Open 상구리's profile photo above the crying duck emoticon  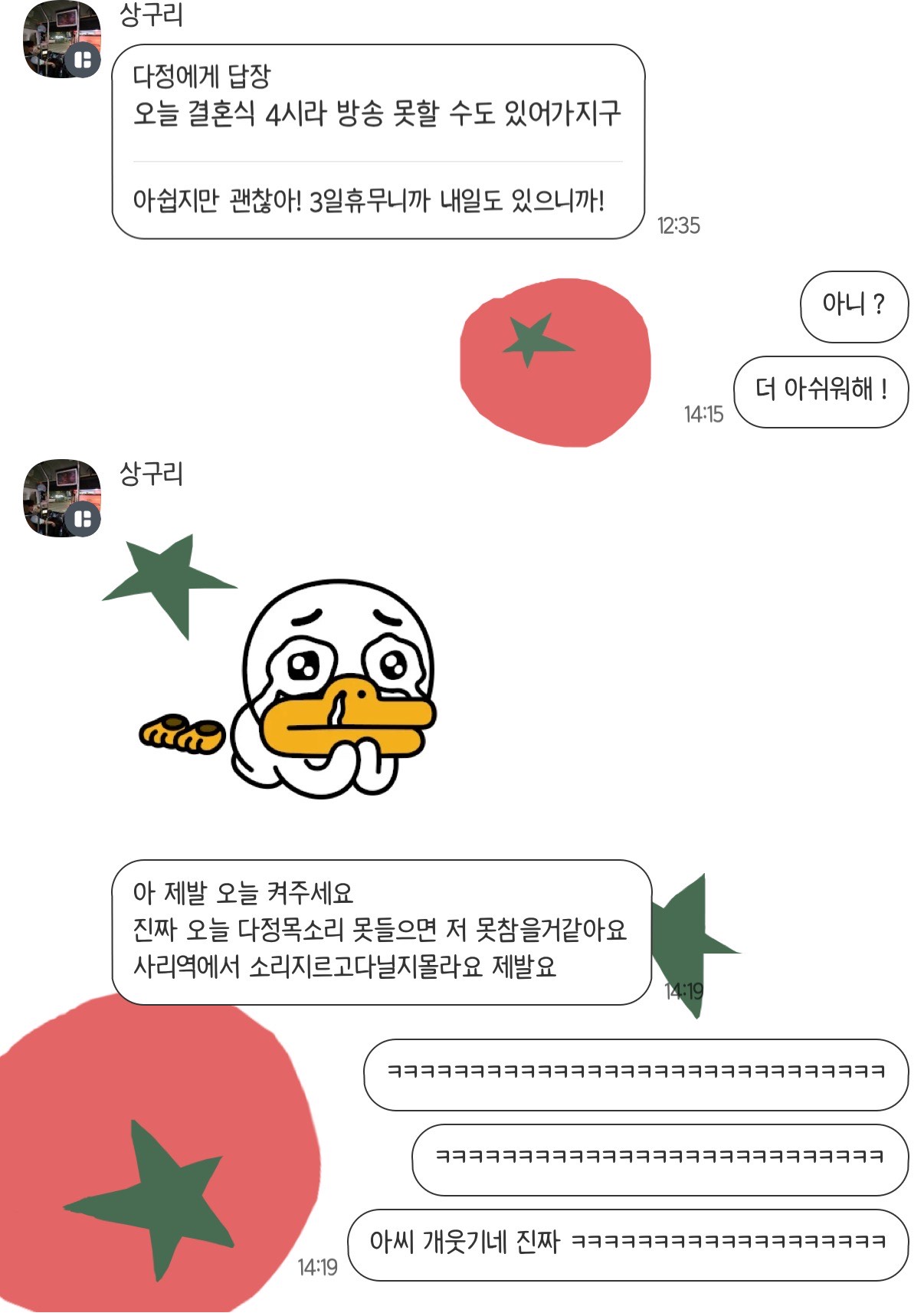[x=61, y=497]
